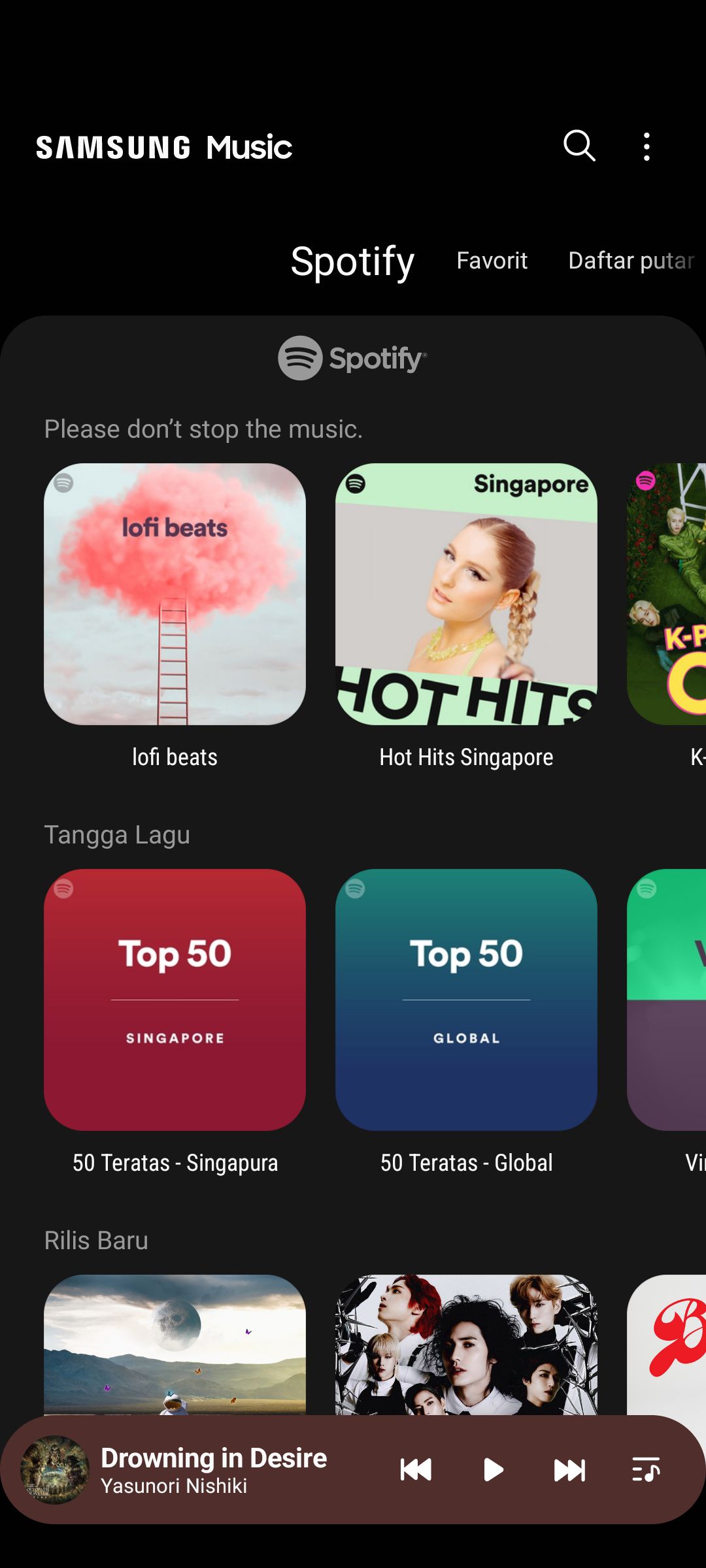706x1568 pixels.
Task: Open the moon landscape new release album
Action: (x=175, y=1345)
